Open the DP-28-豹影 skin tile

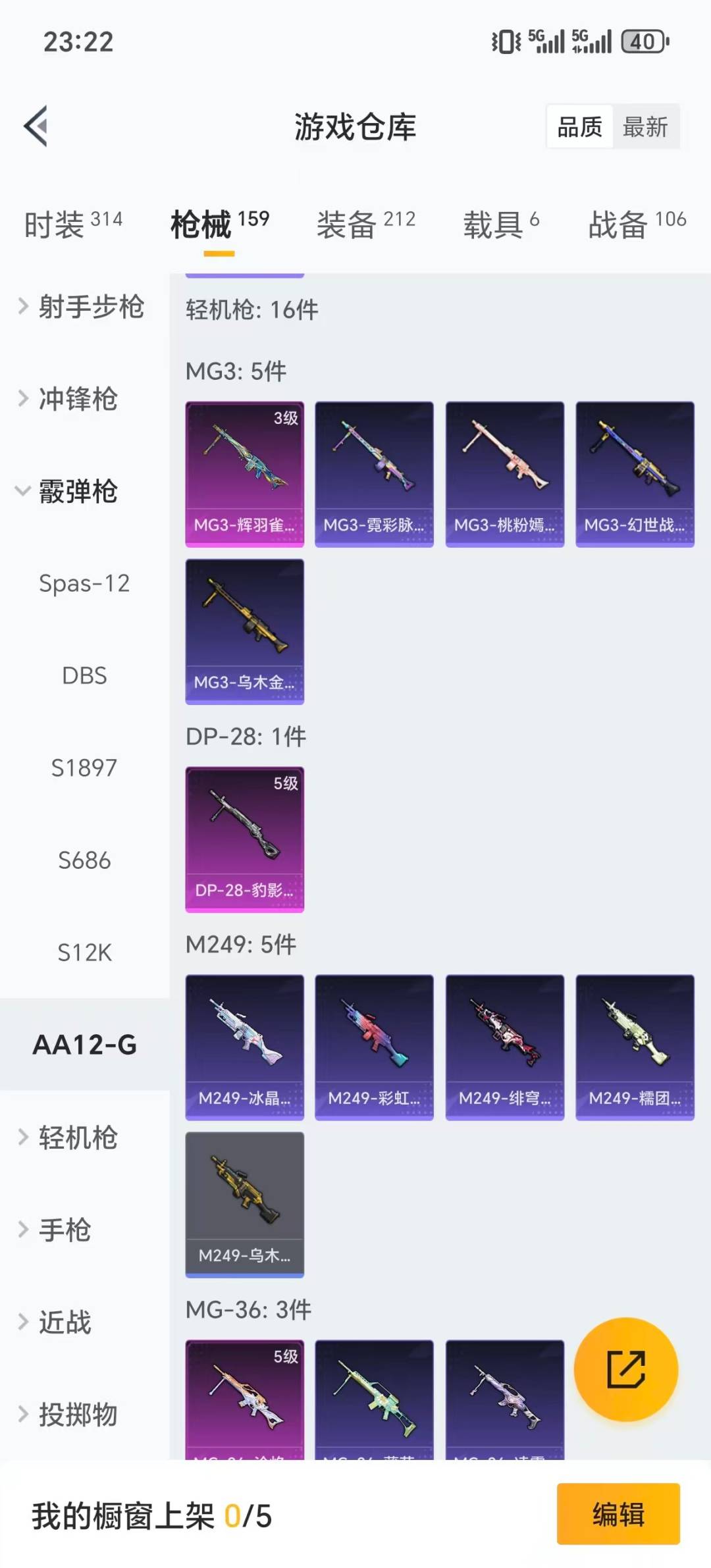(x=244, y=839)
